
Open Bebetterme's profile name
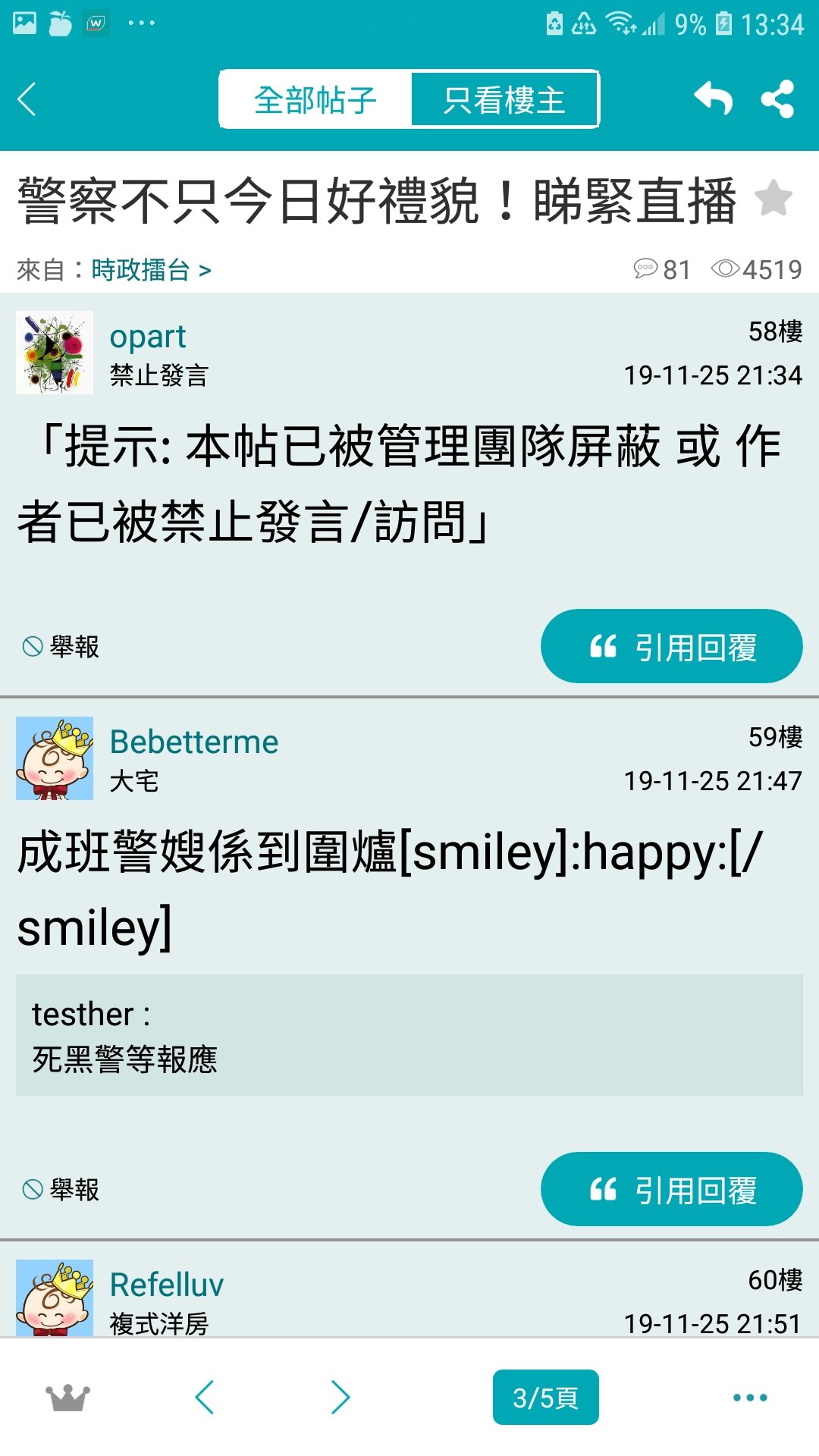[194, 742]
